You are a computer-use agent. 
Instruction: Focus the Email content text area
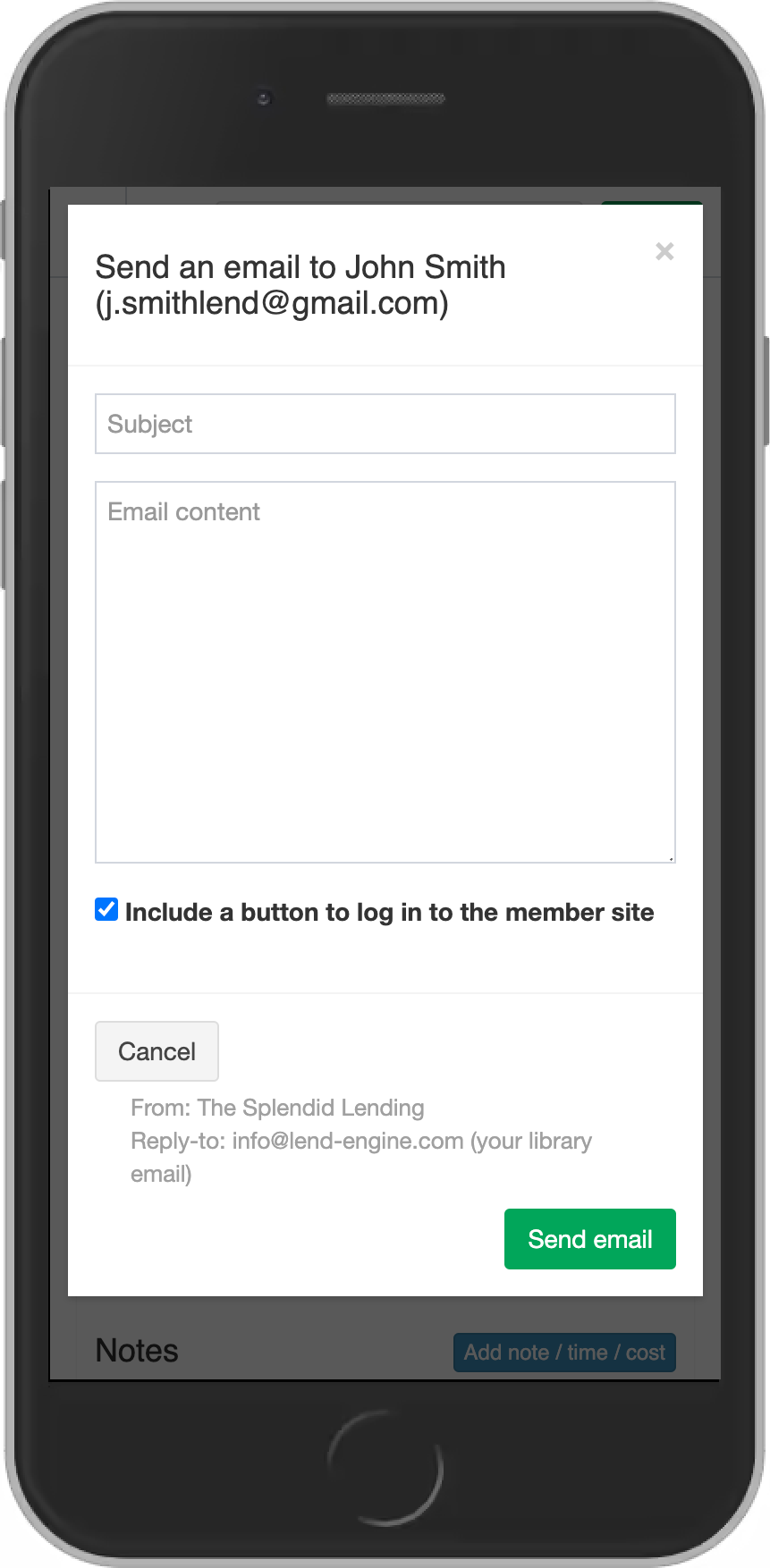385,672
